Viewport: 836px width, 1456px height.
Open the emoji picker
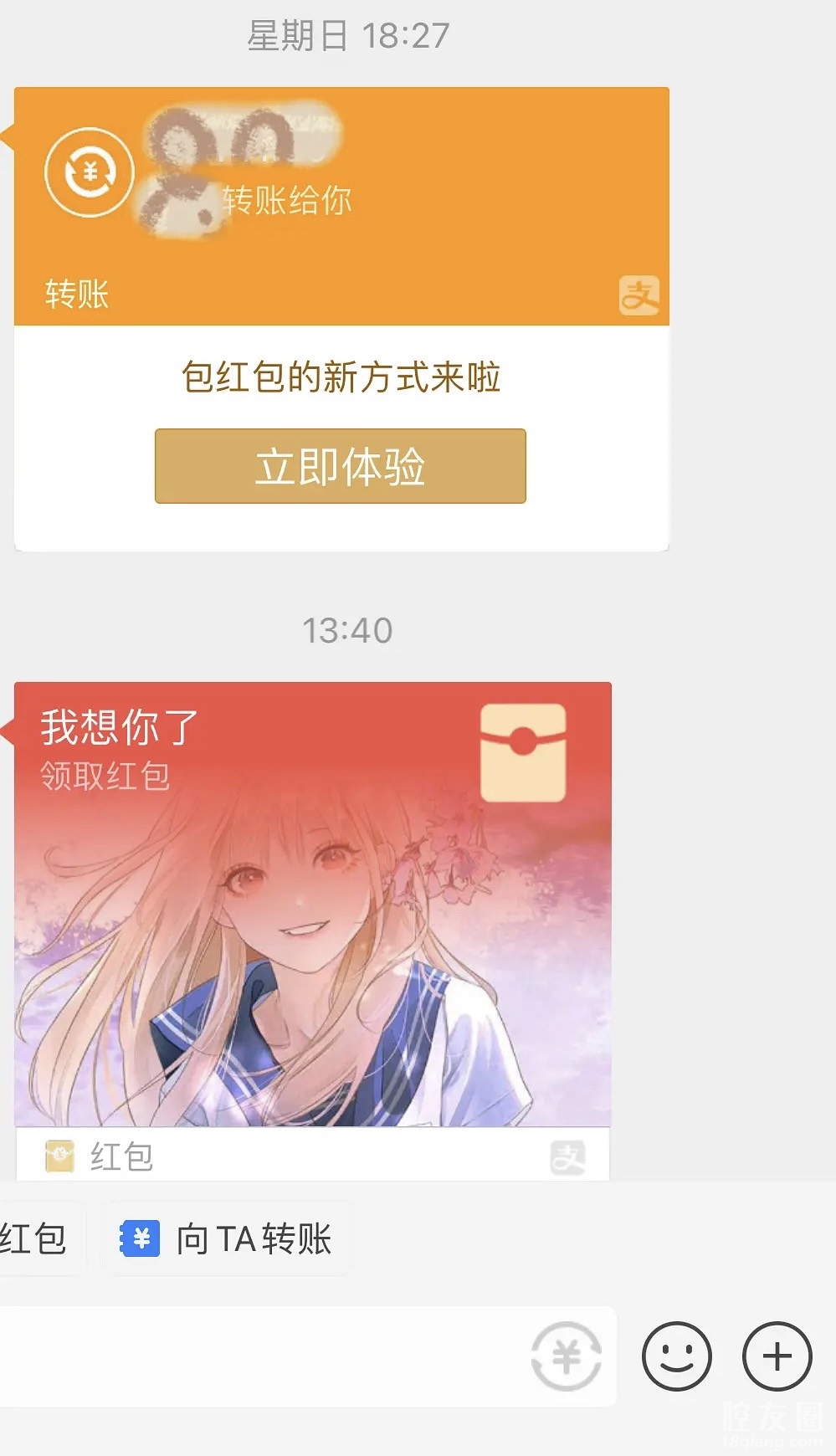tap(676, 1356)
